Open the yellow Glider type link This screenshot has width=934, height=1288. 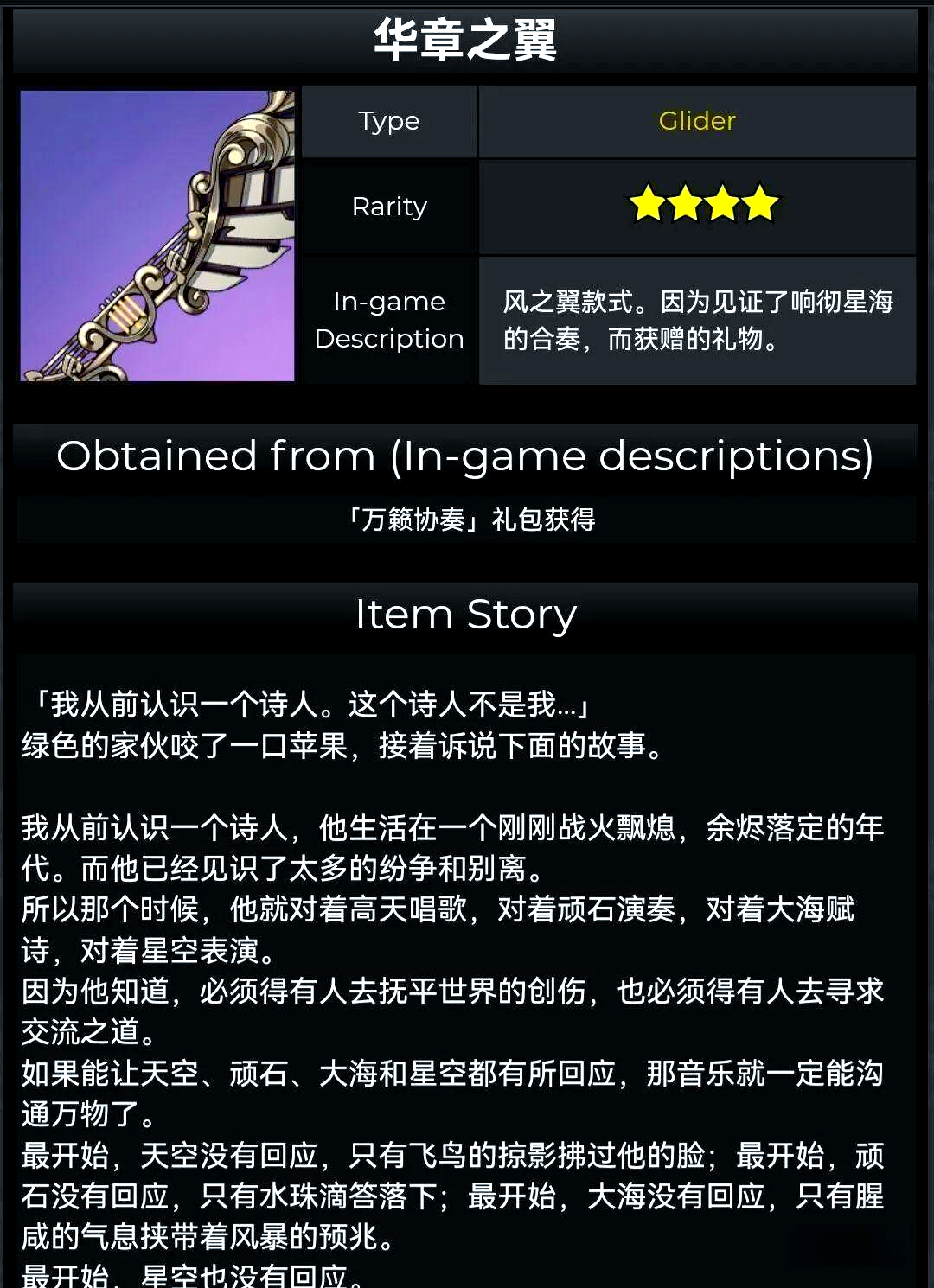[x=697, y=121]
